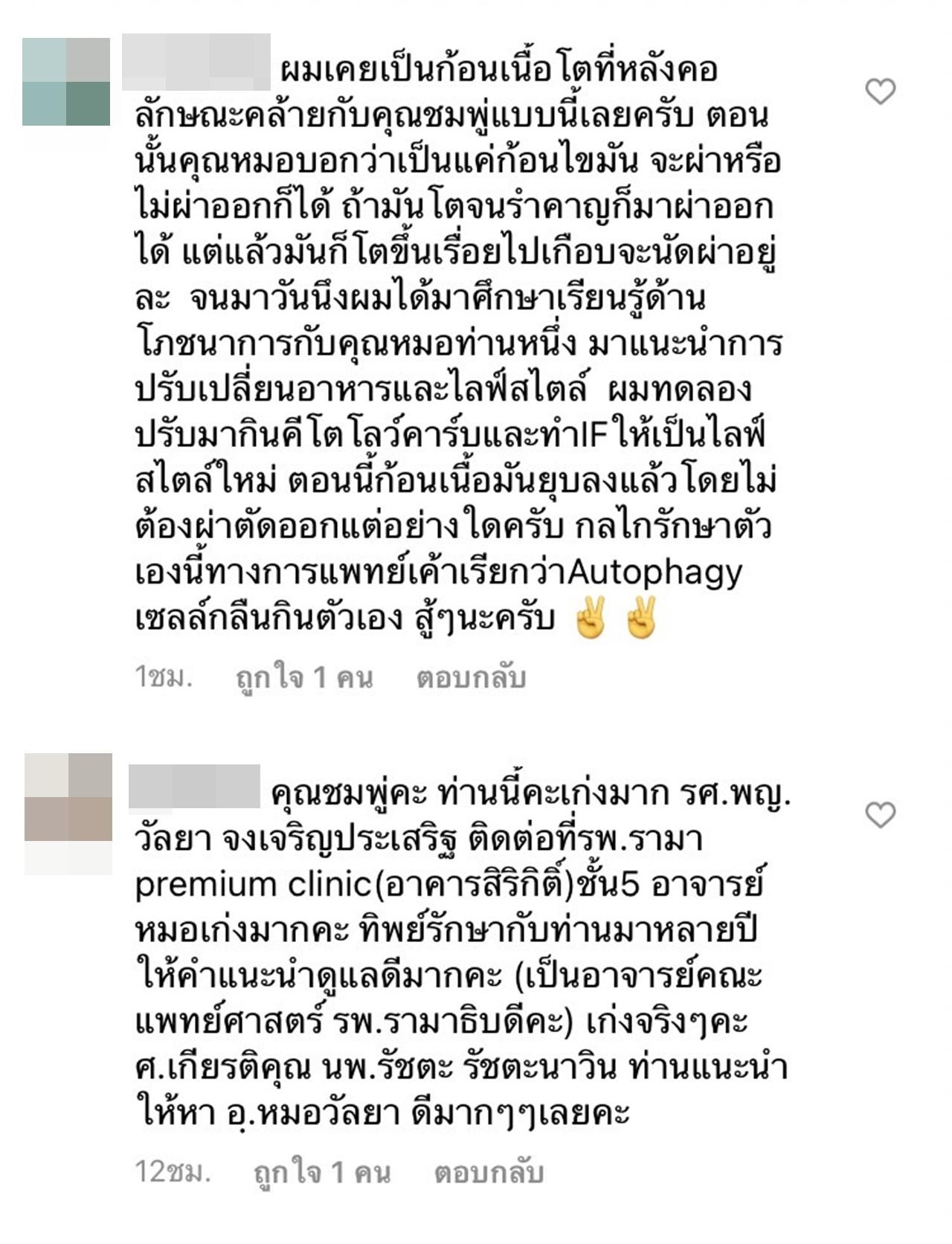Open likes list on the 1ชม. comment

tap(303, 677)
